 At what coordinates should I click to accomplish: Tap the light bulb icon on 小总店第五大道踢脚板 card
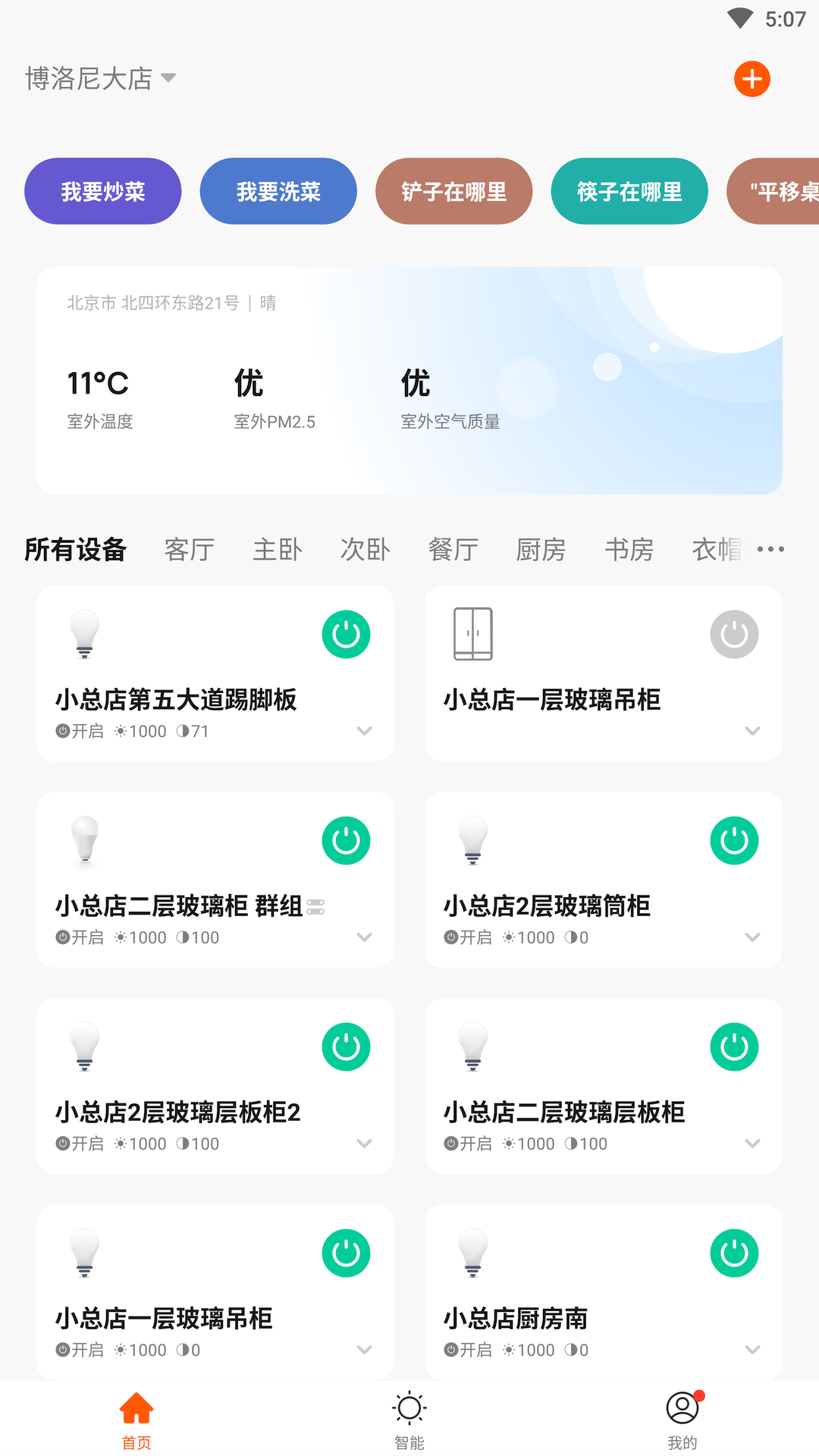[x=84, y=634]
